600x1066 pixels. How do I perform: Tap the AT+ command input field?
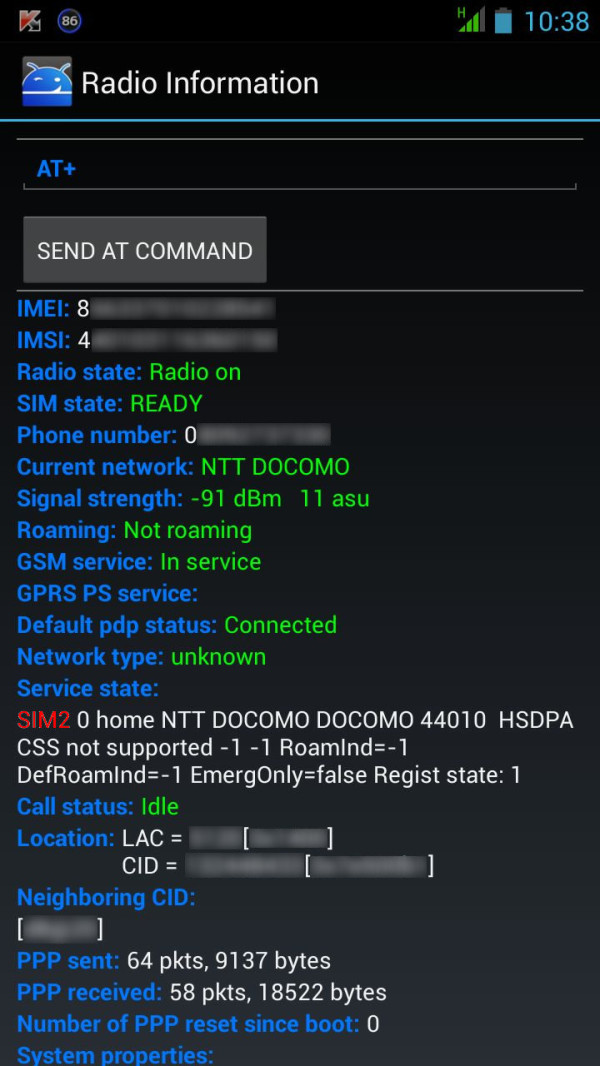click(300, 169)
